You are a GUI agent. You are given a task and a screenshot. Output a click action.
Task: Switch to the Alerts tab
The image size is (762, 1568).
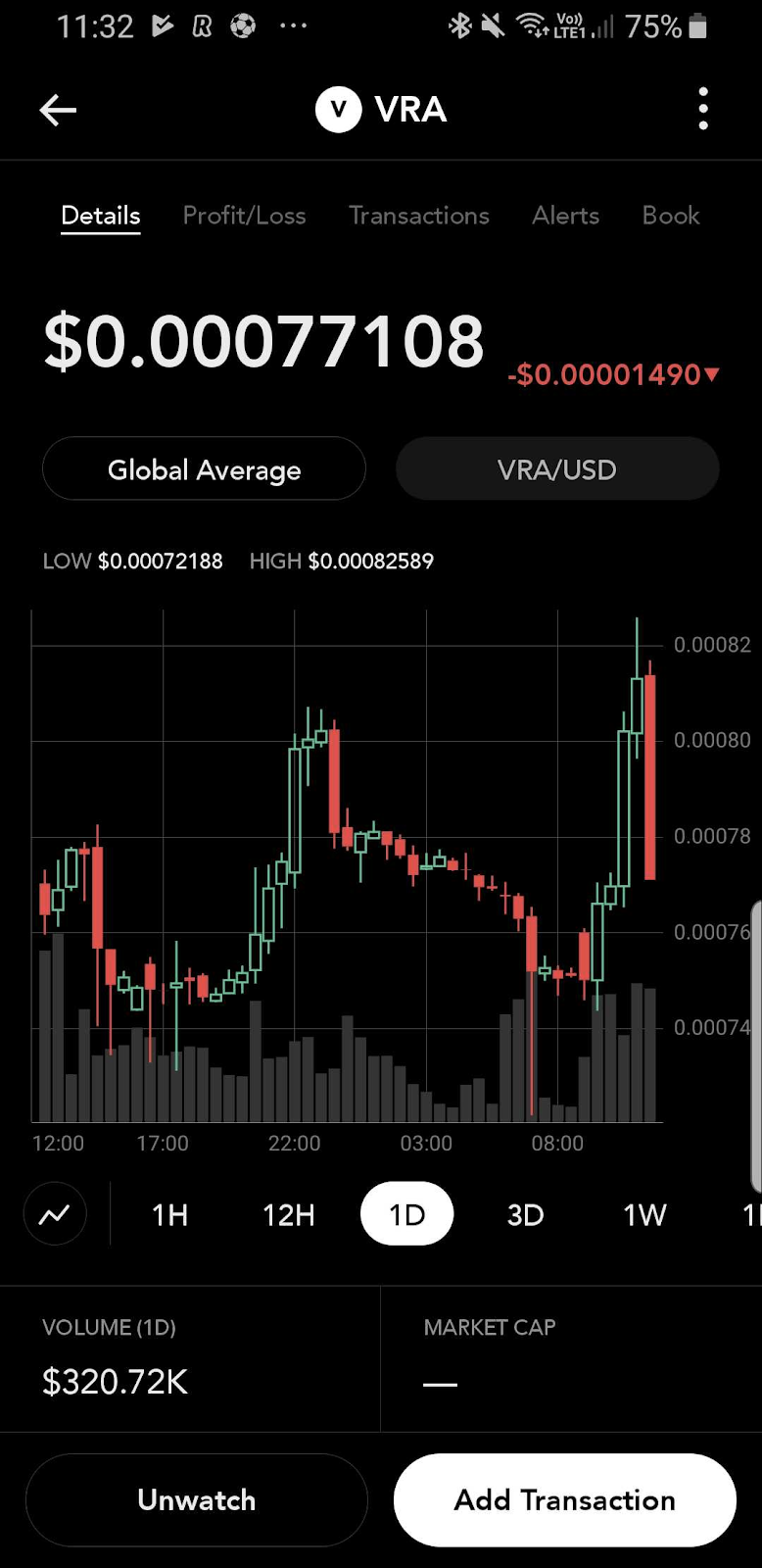[x=565, y=216]
